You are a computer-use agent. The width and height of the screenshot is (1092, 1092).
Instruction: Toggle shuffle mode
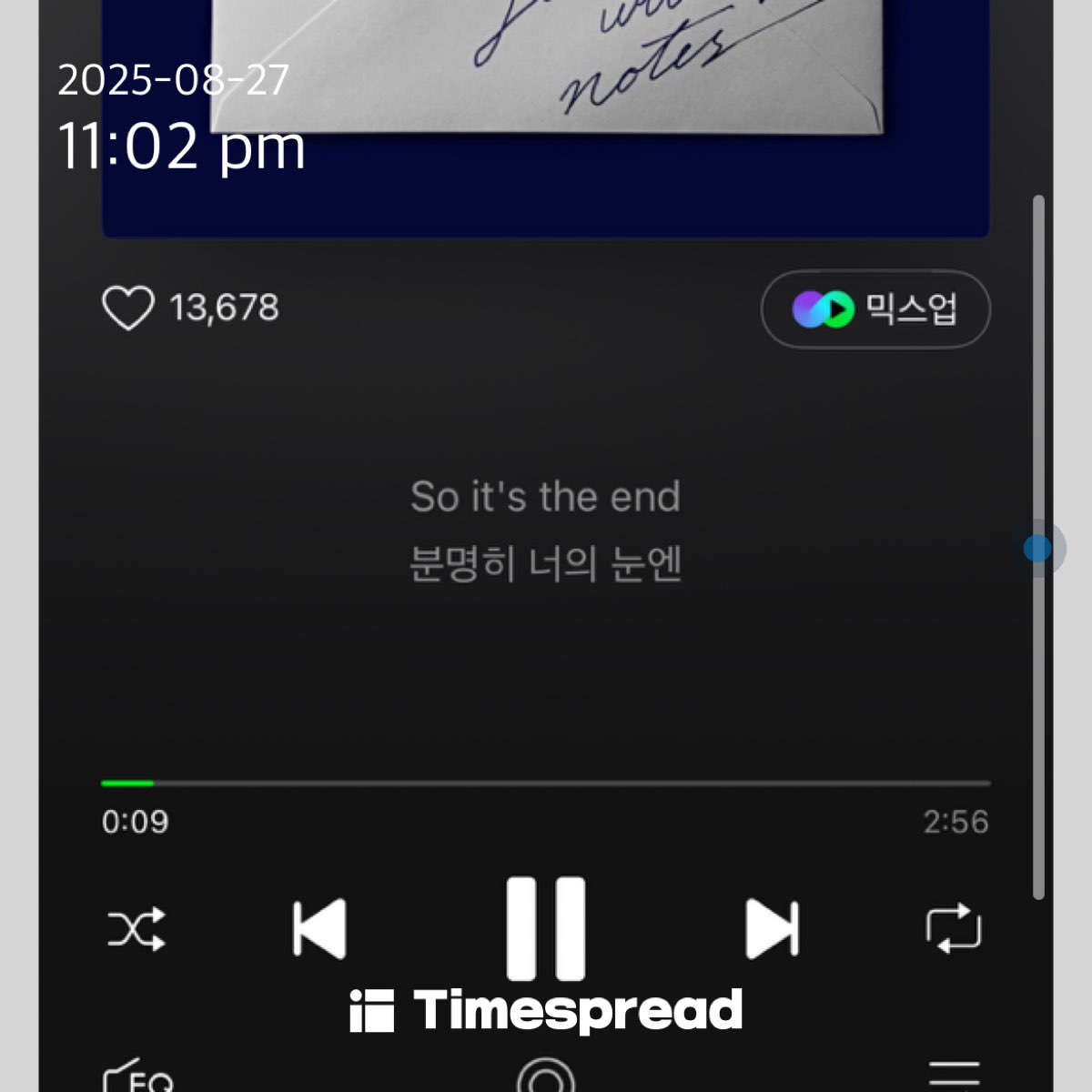[136, 929]
